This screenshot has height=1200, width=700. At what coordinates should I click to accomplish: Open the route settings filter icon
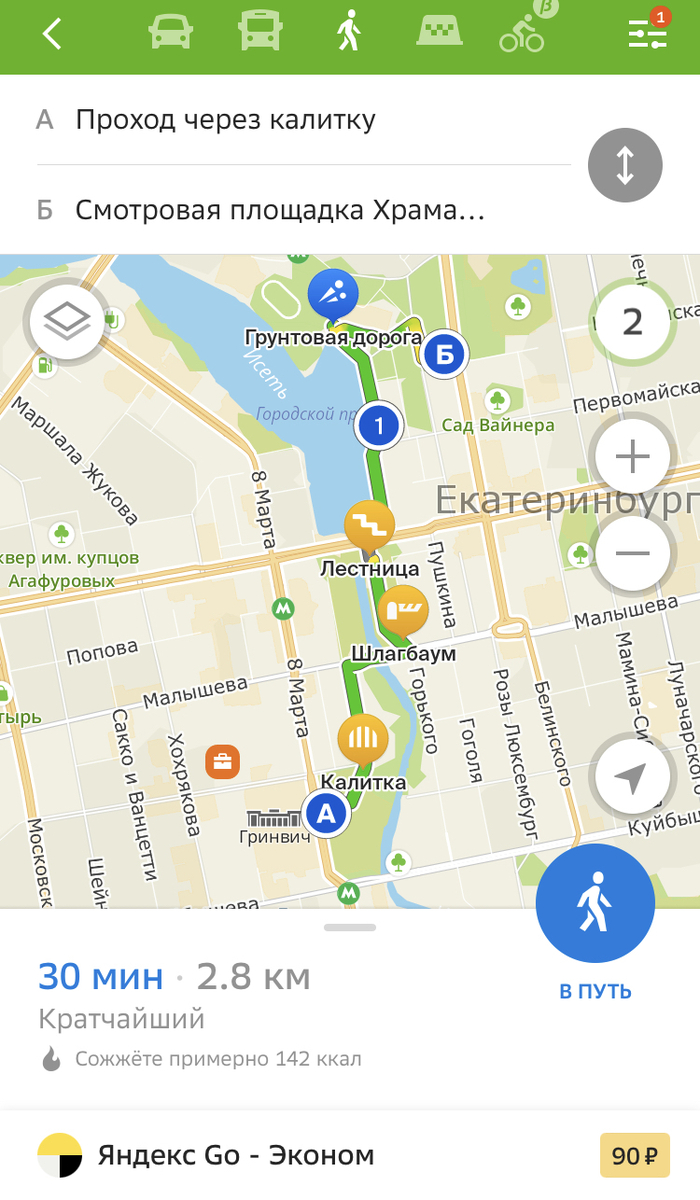click(648, 33)
